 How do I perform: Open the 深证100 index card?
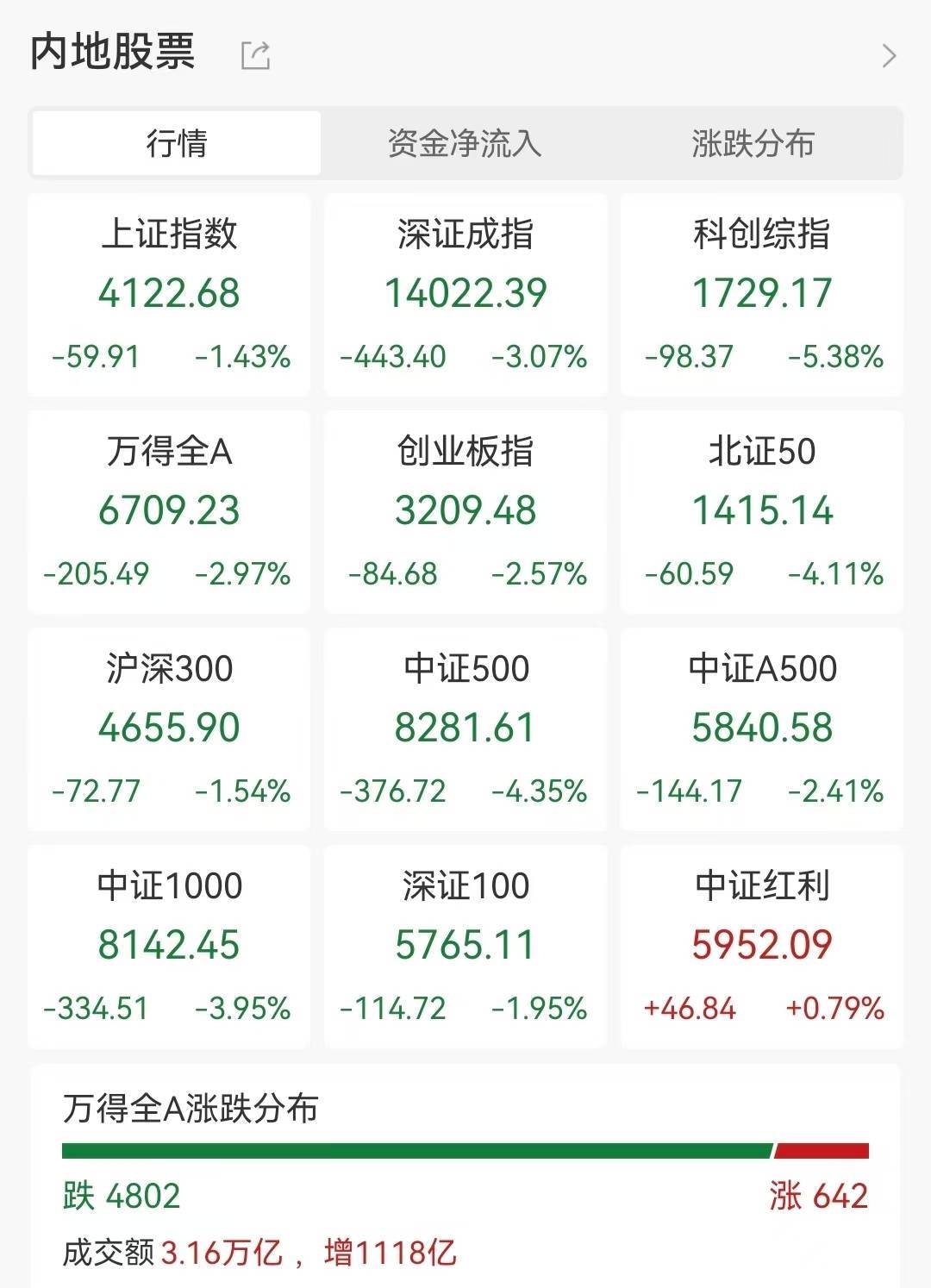(x=465, y=946)
